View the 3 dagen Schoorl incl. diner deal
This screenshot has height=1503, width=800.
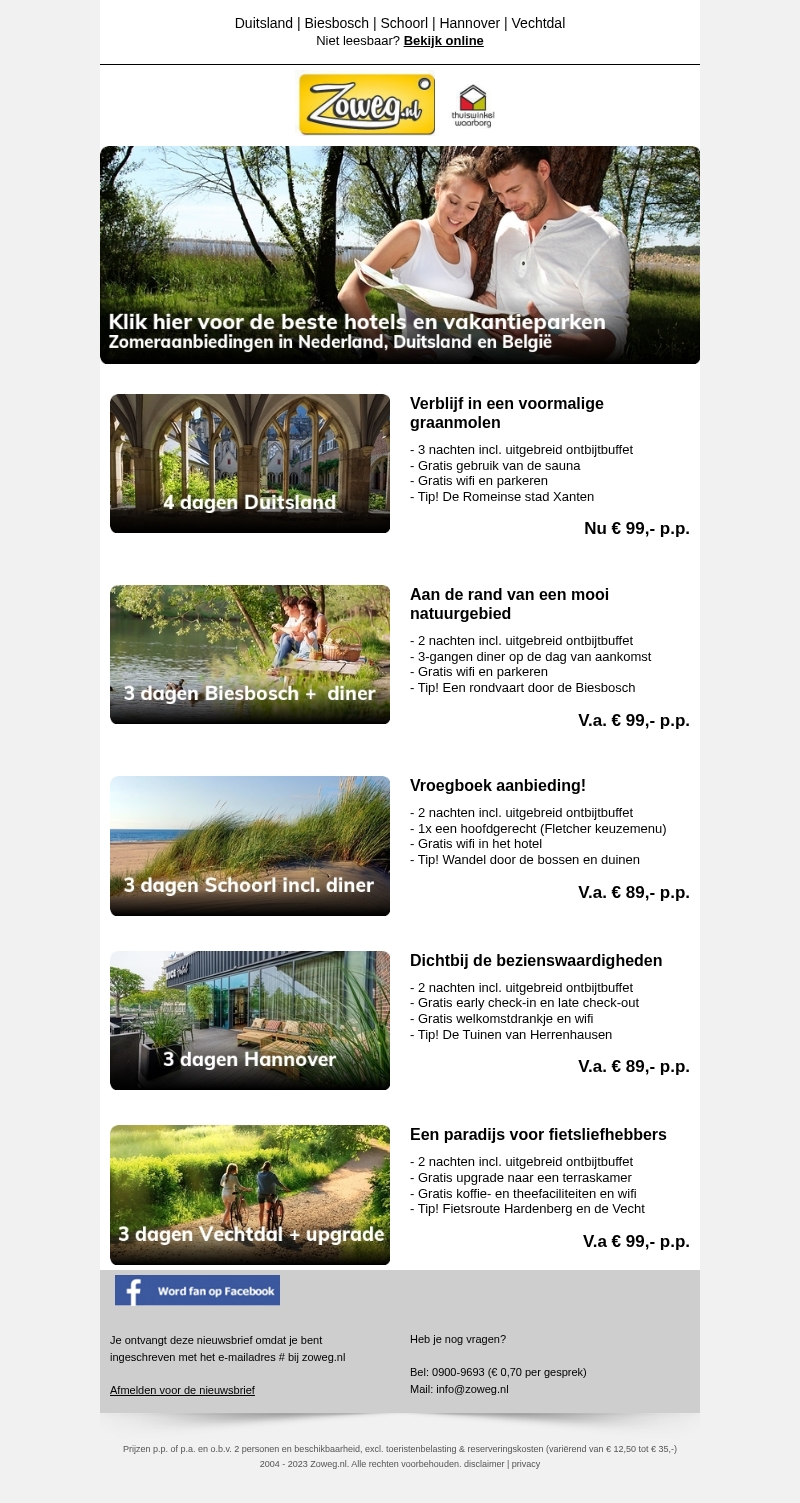(x=250, y=845)
